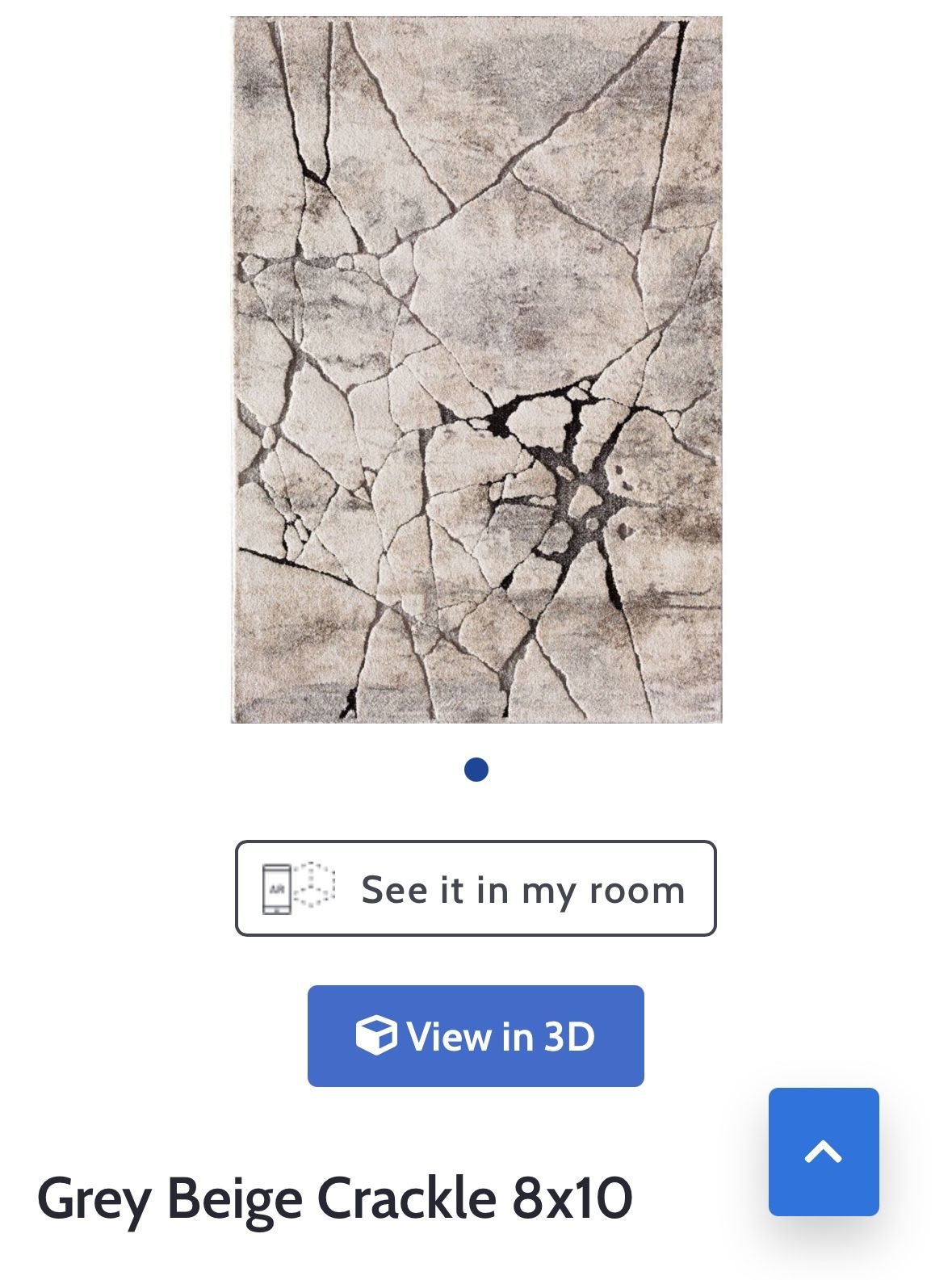
Task: Open the rug product image
Action: tap(476, 369)
